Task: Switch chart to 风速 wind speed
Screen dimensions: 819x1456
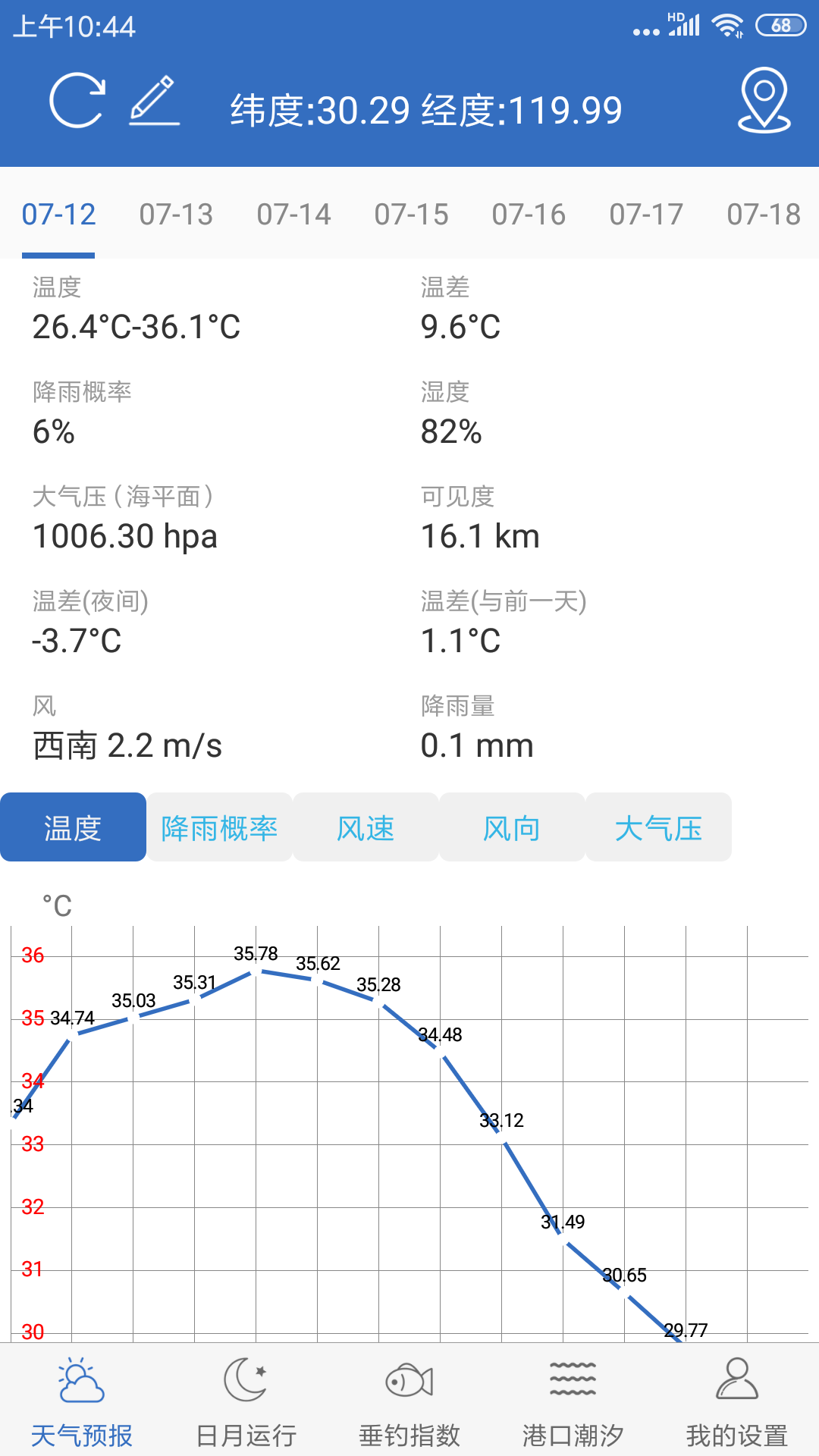Action: click(x=366, y=827)
